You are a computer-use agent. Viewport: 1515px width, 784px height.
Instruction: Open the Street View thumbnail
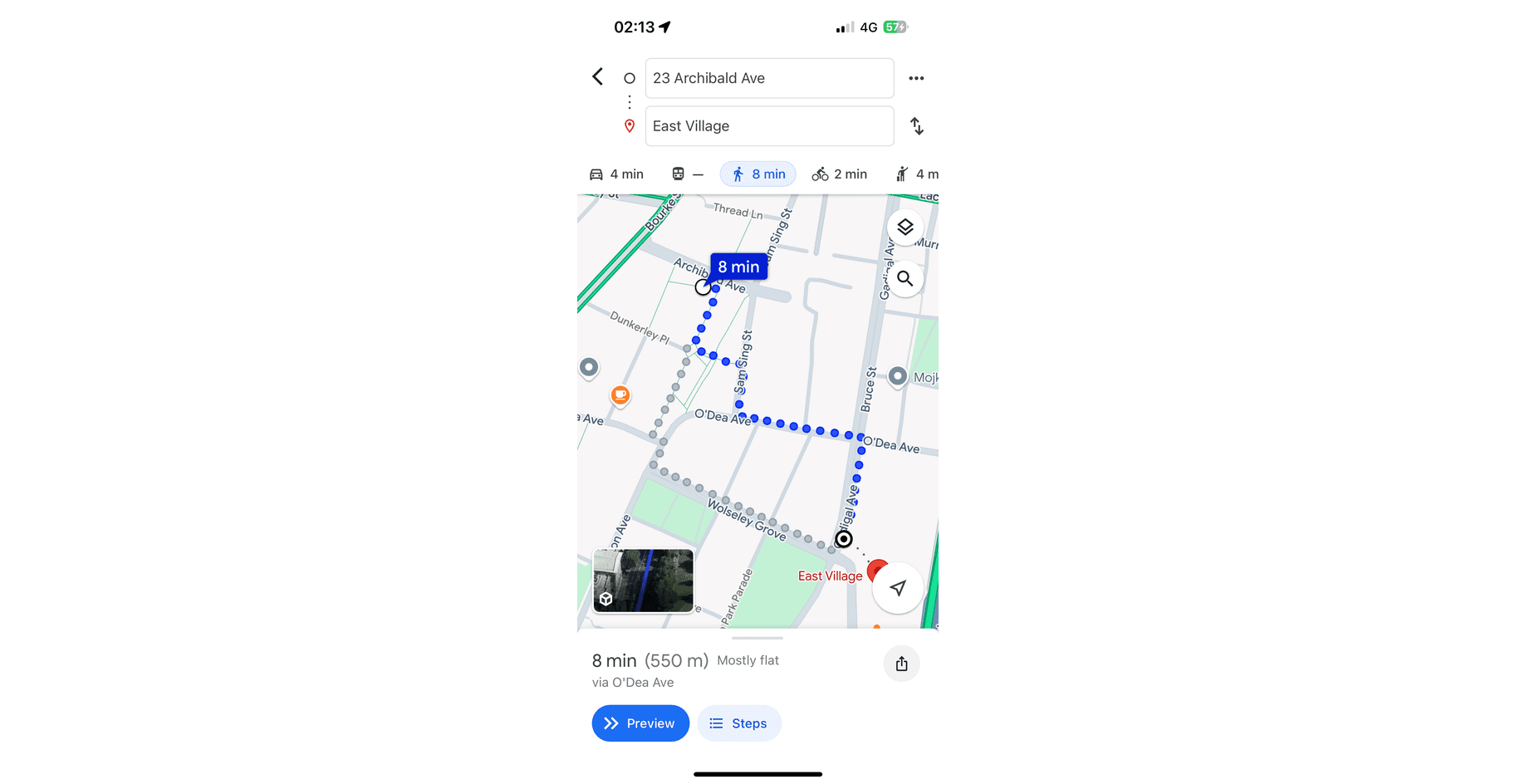coord(643,581)
